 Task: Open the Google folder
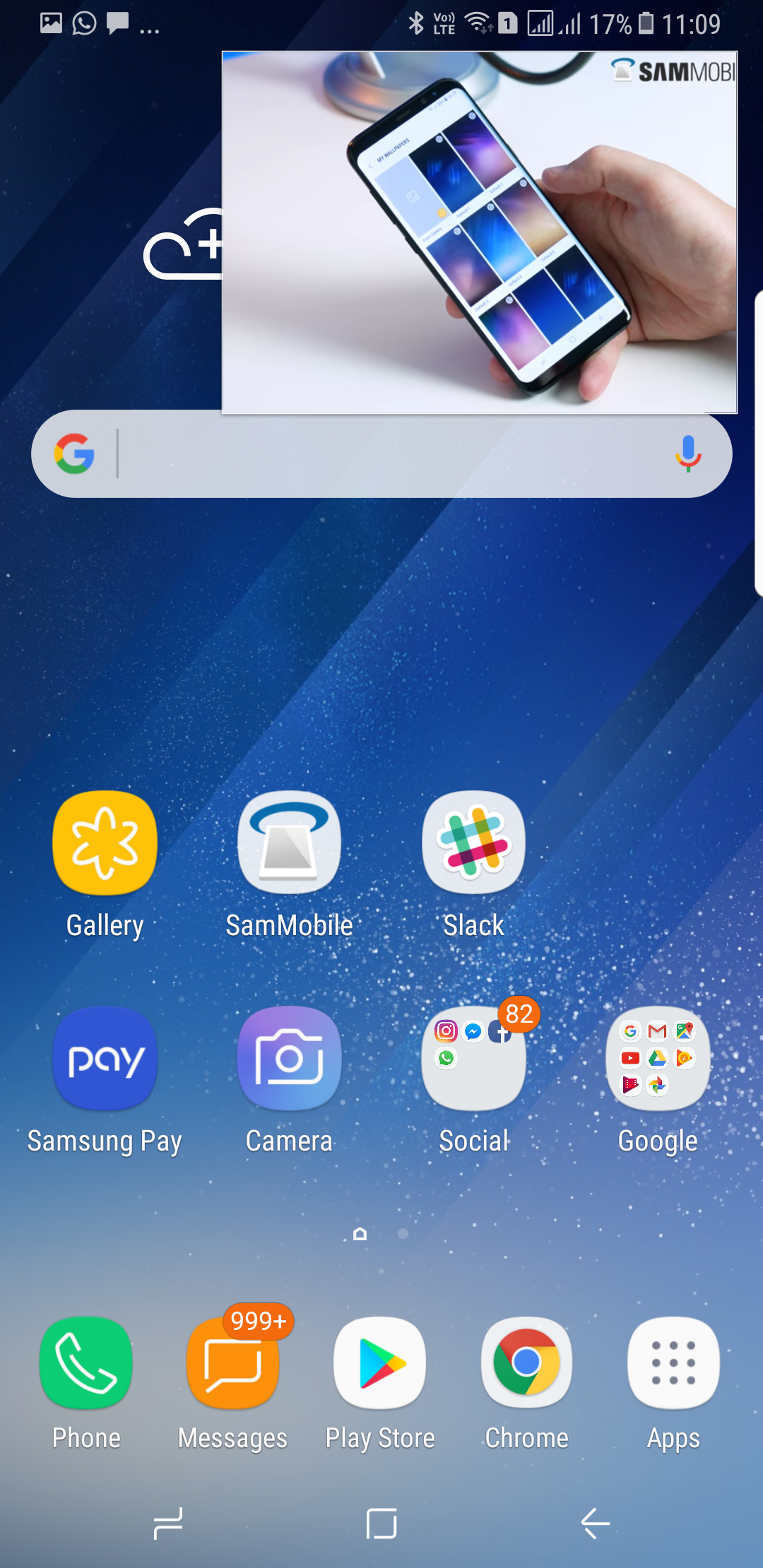(x=658, y=1059)
